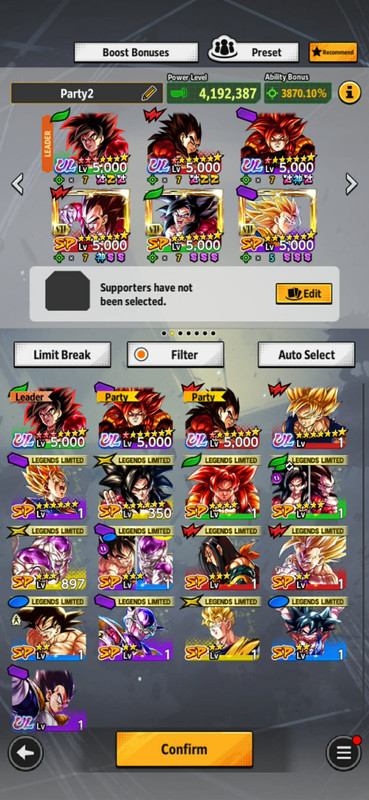Select the SP character at level 350
The width and height of the screenshot is (369, 800).
point(135,487)
